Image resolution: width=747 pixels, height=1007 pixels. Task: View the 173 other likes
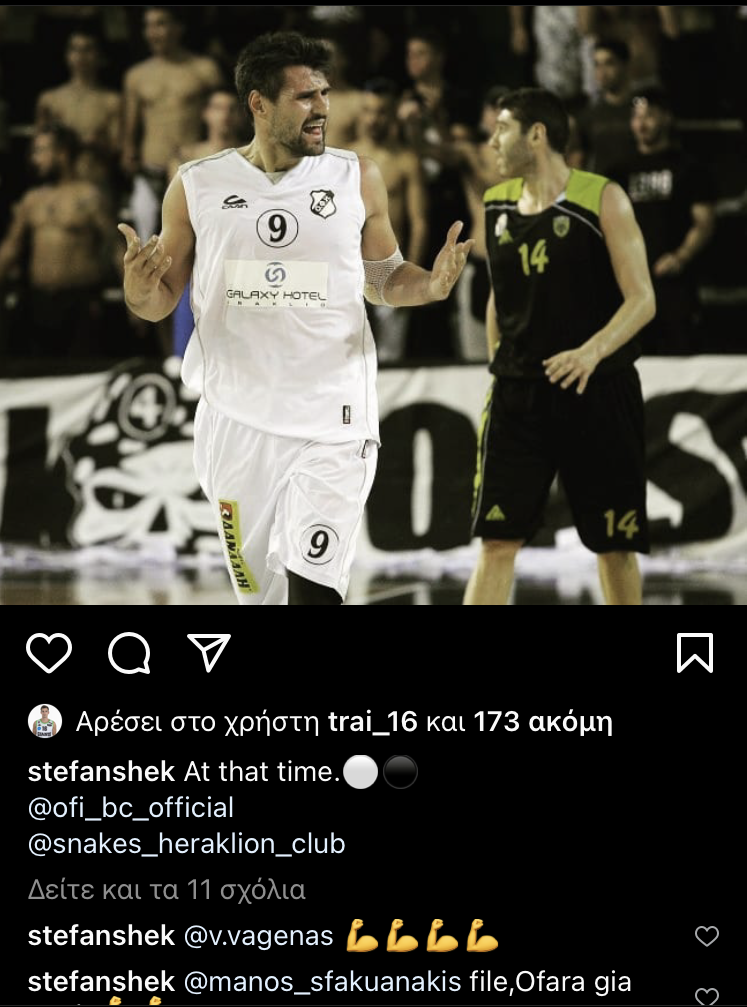click(x=542, y=721)
